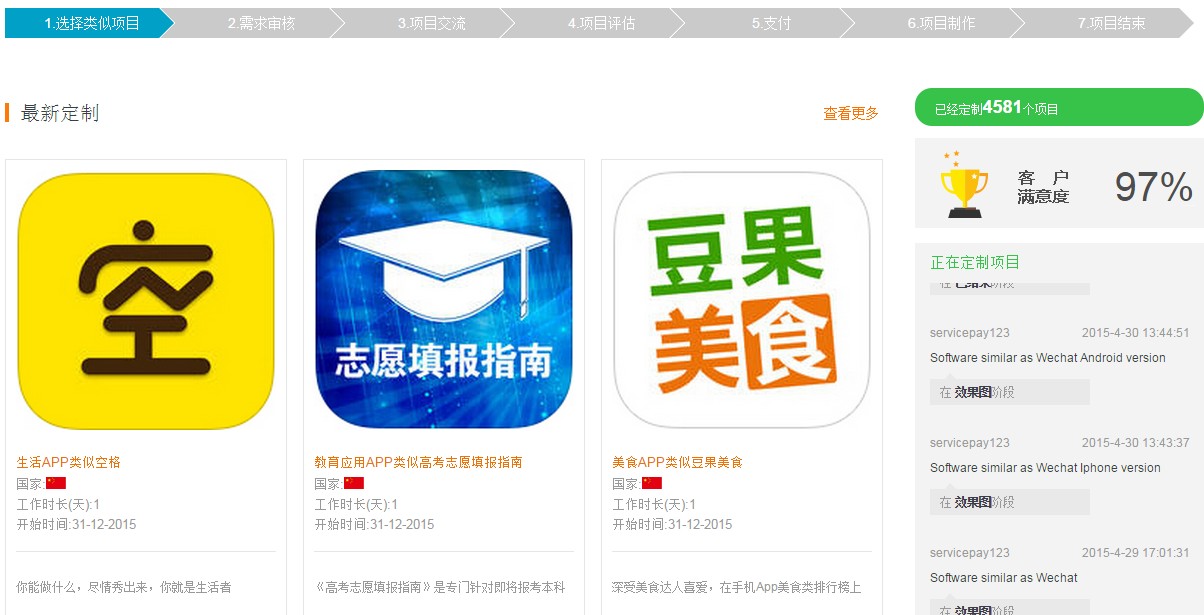The image size is (1204, 615).
Task: Open the 志愿填报指南 app card
Action: [444, 301]
